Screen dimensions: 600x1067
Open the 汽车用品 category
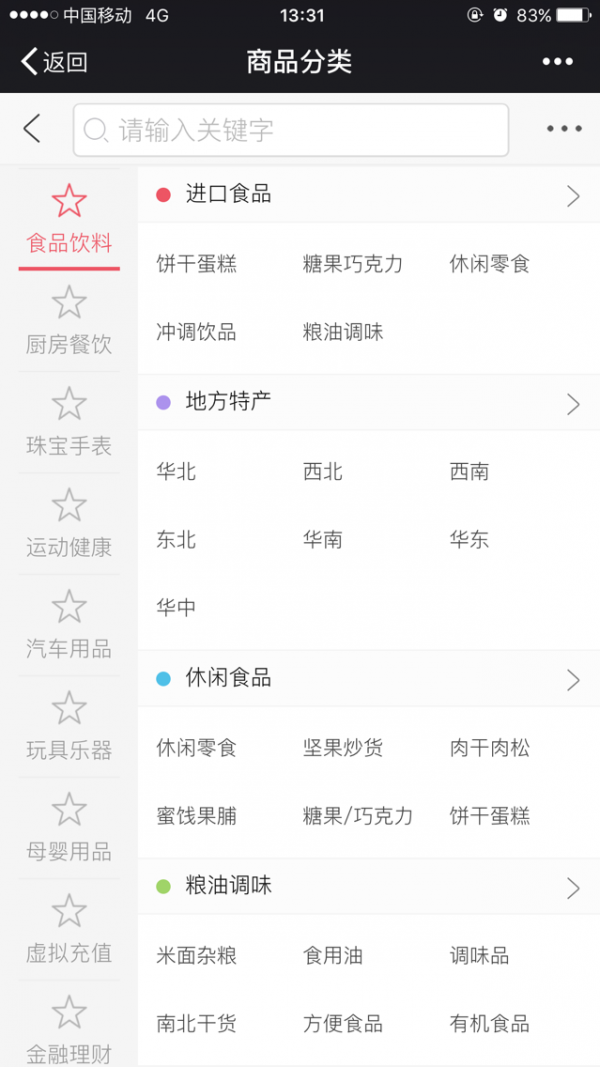point(69,626)
